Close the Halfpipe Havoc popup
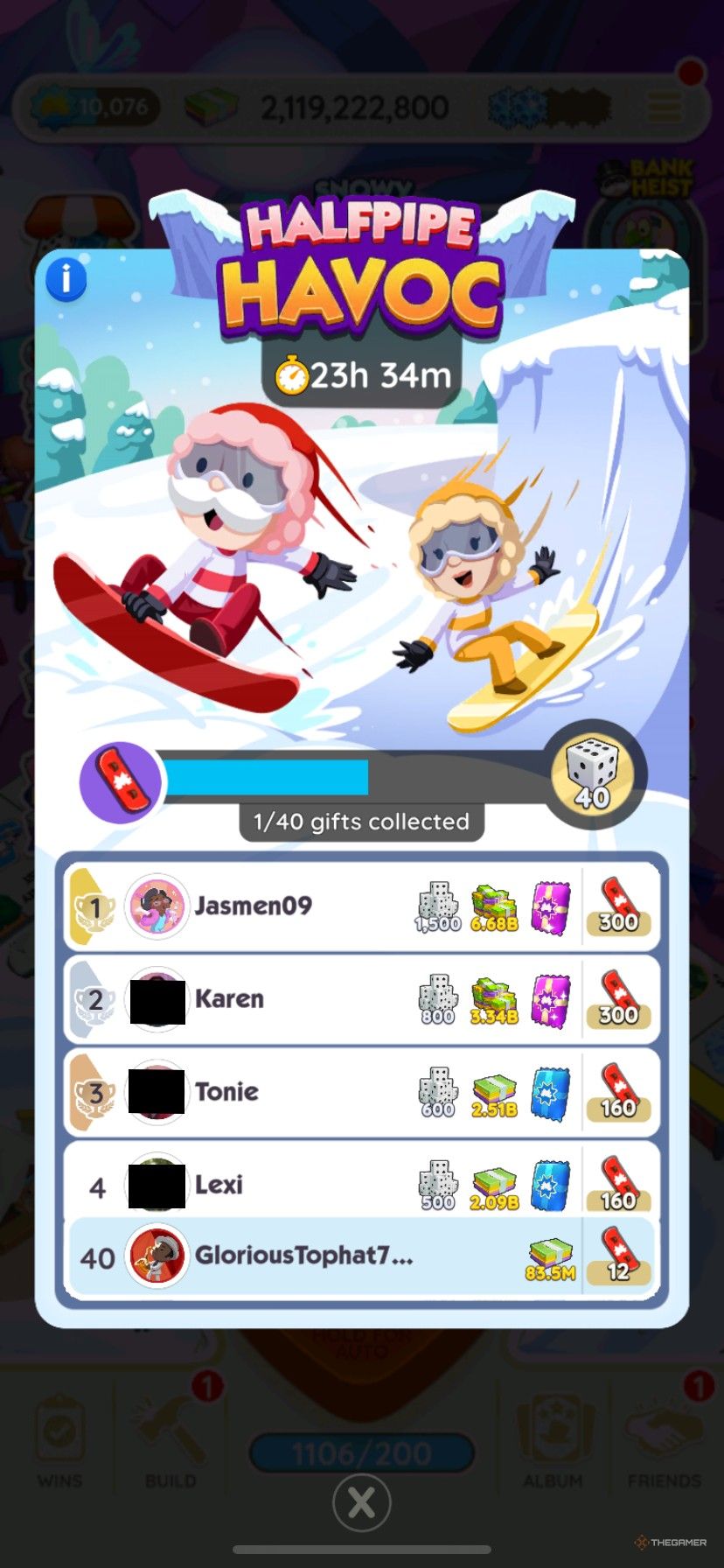Image resolution: width=724 pixels, height=1568 pixels. (361, 1502)
